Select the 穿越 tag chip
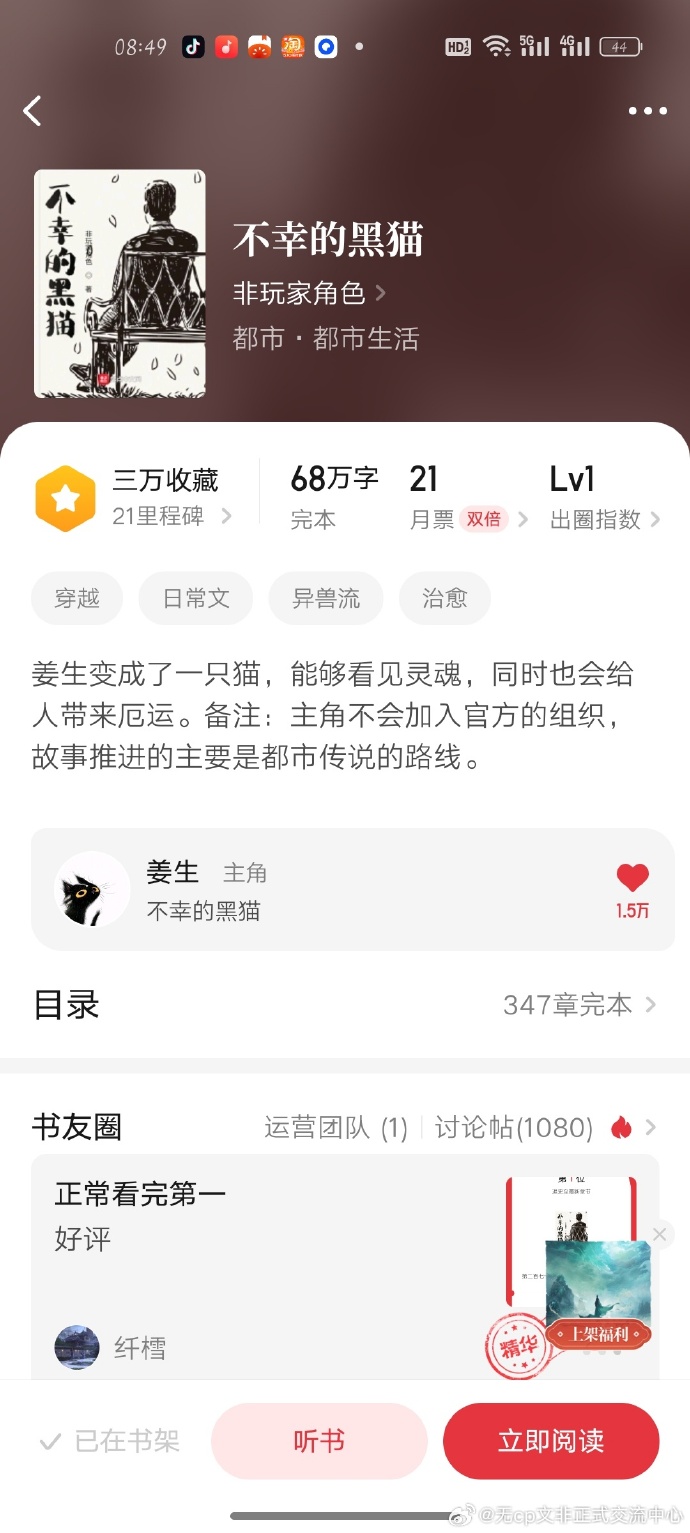Viewport: 690px width, 1533px height. coord(77,599)
